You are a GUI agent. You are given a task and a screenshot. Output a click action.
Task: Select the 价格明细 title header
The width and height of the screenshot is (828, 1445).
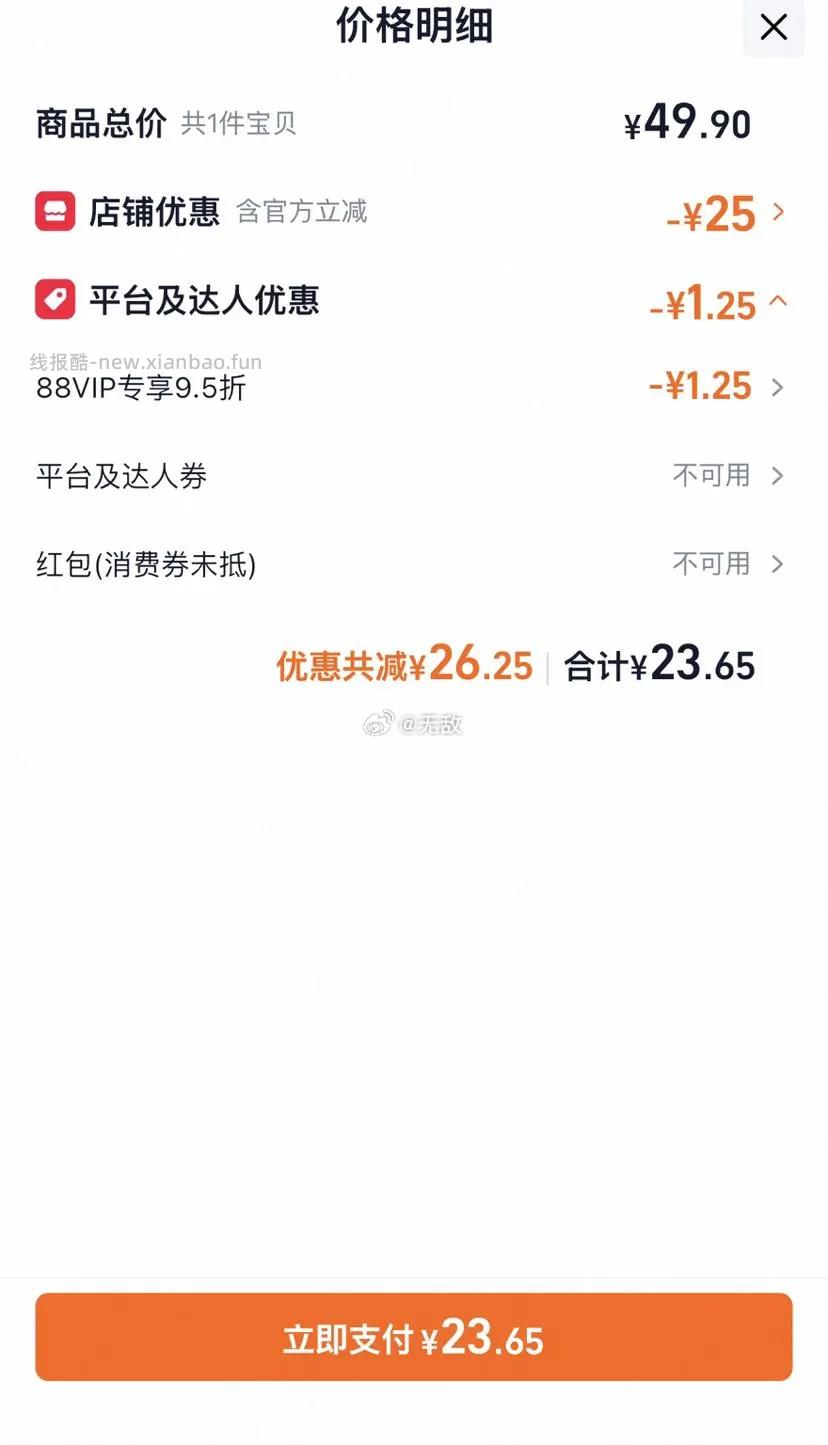(x=414, y=27)
